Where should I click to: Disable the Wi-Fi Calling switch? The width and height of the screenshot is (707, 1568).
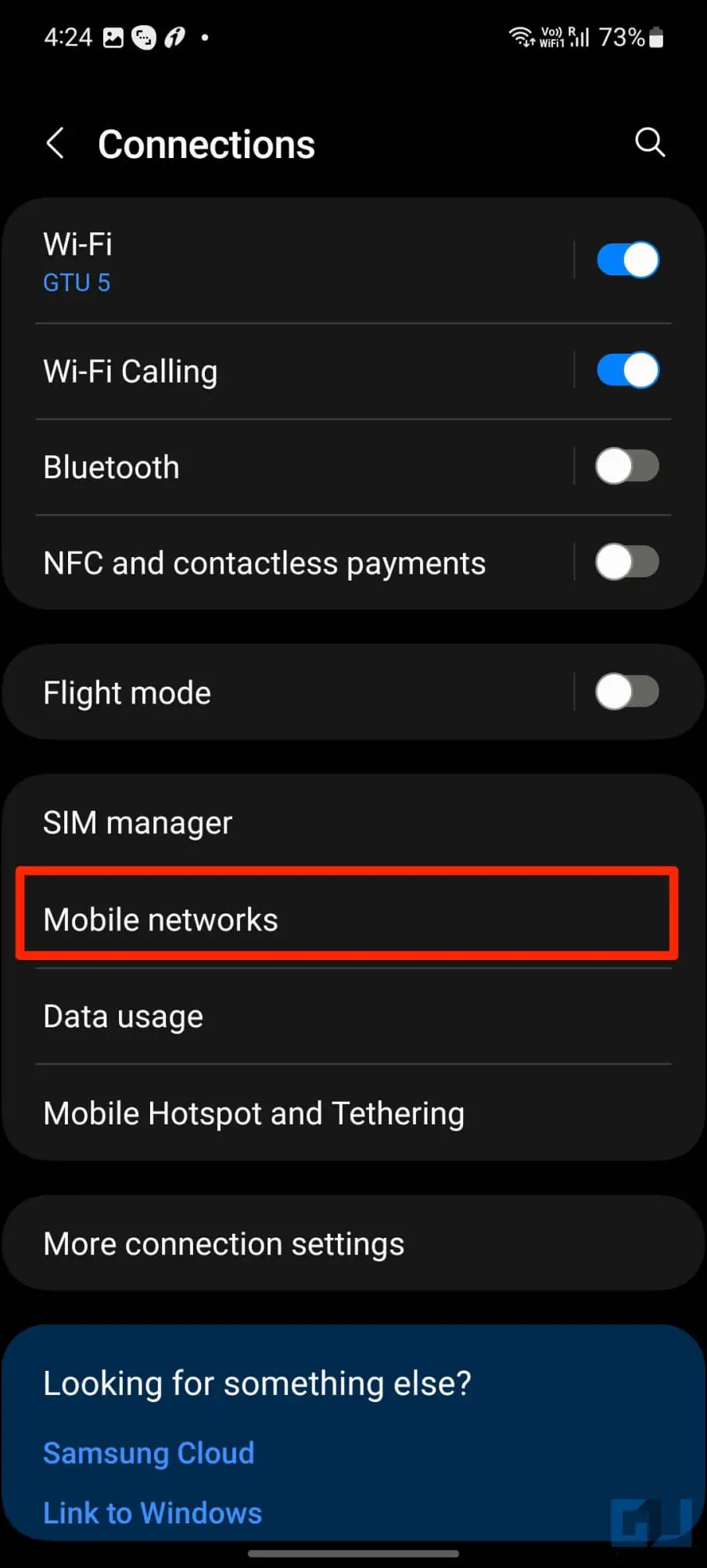627,370
